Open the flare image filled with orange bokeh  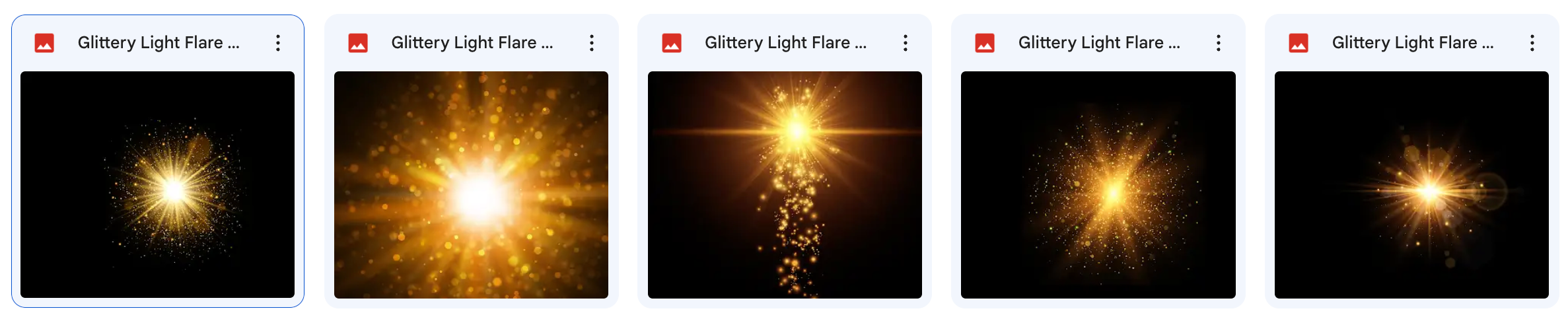471,184
